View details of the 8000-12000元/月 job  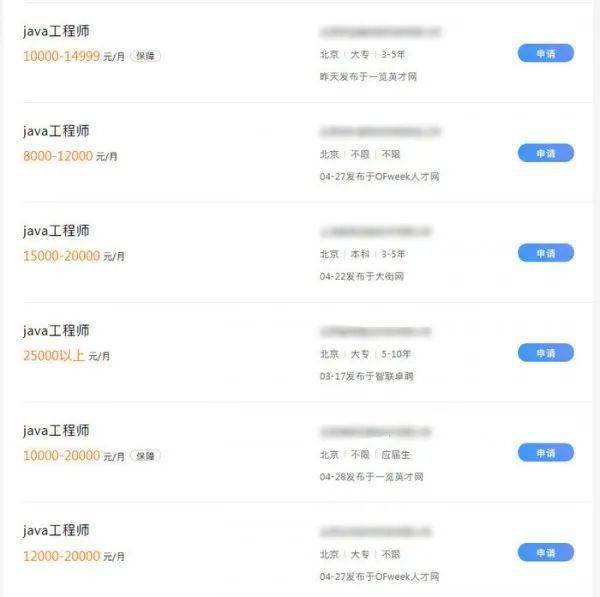pyautogui.click(x=56, y=132)
